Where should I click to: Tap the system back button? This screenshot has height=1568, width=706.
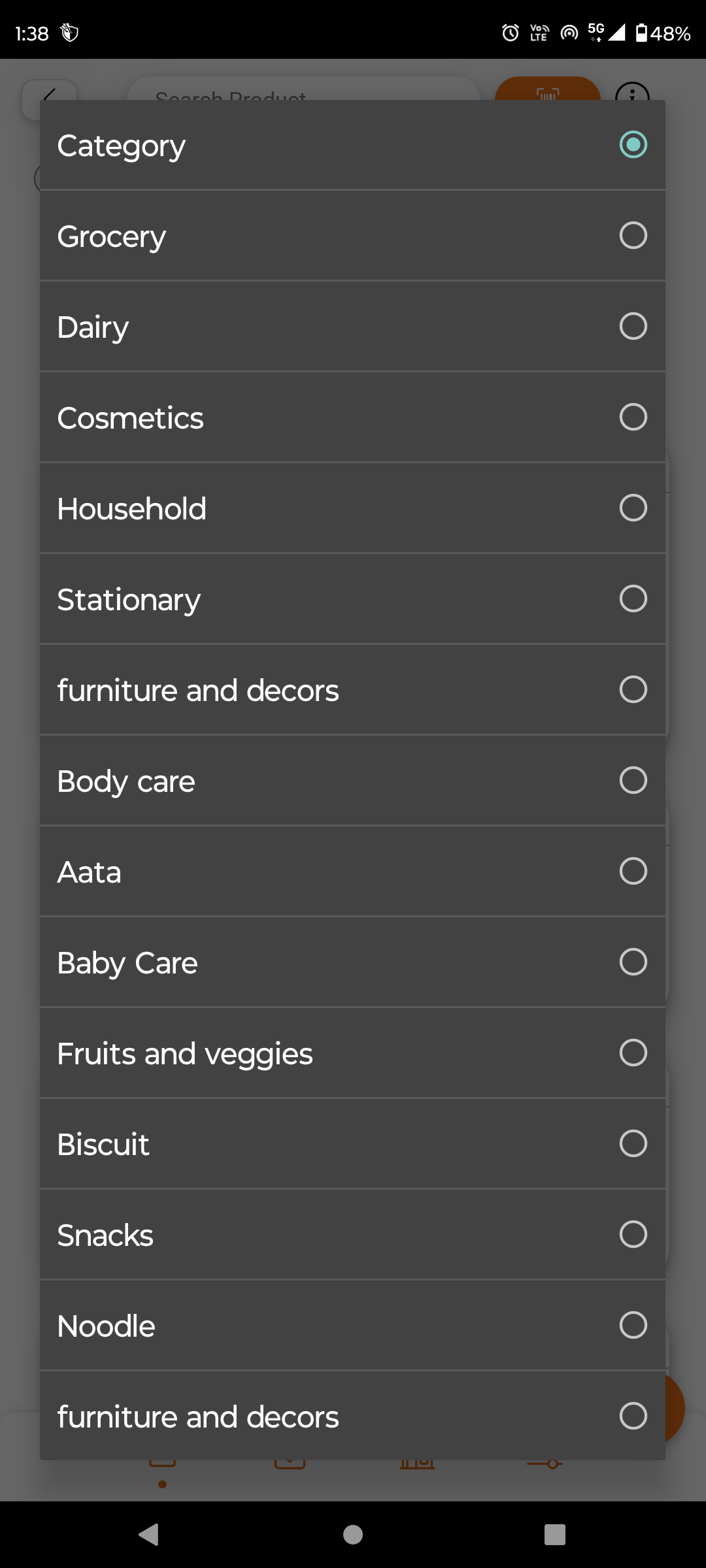[149, 1534]
